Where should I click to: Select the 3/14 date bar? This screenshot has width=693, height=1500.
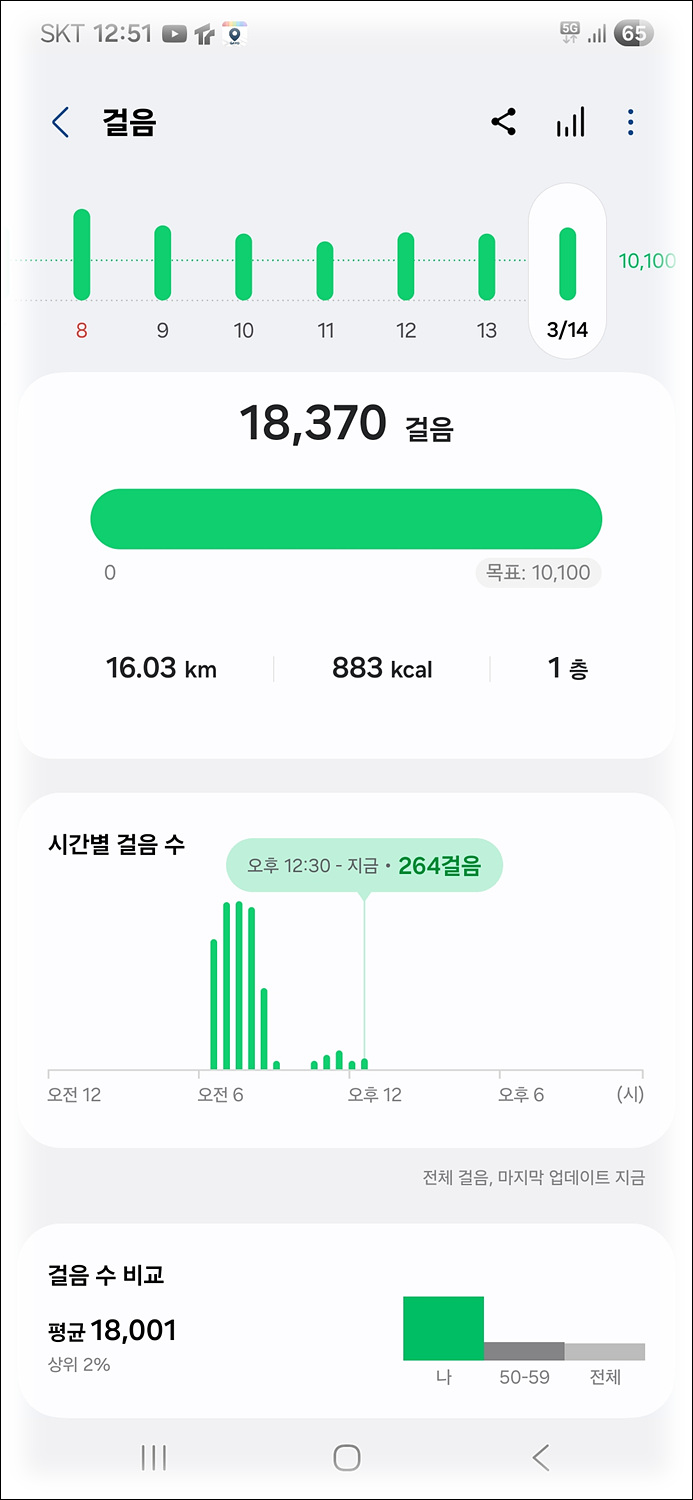[567, 271]
